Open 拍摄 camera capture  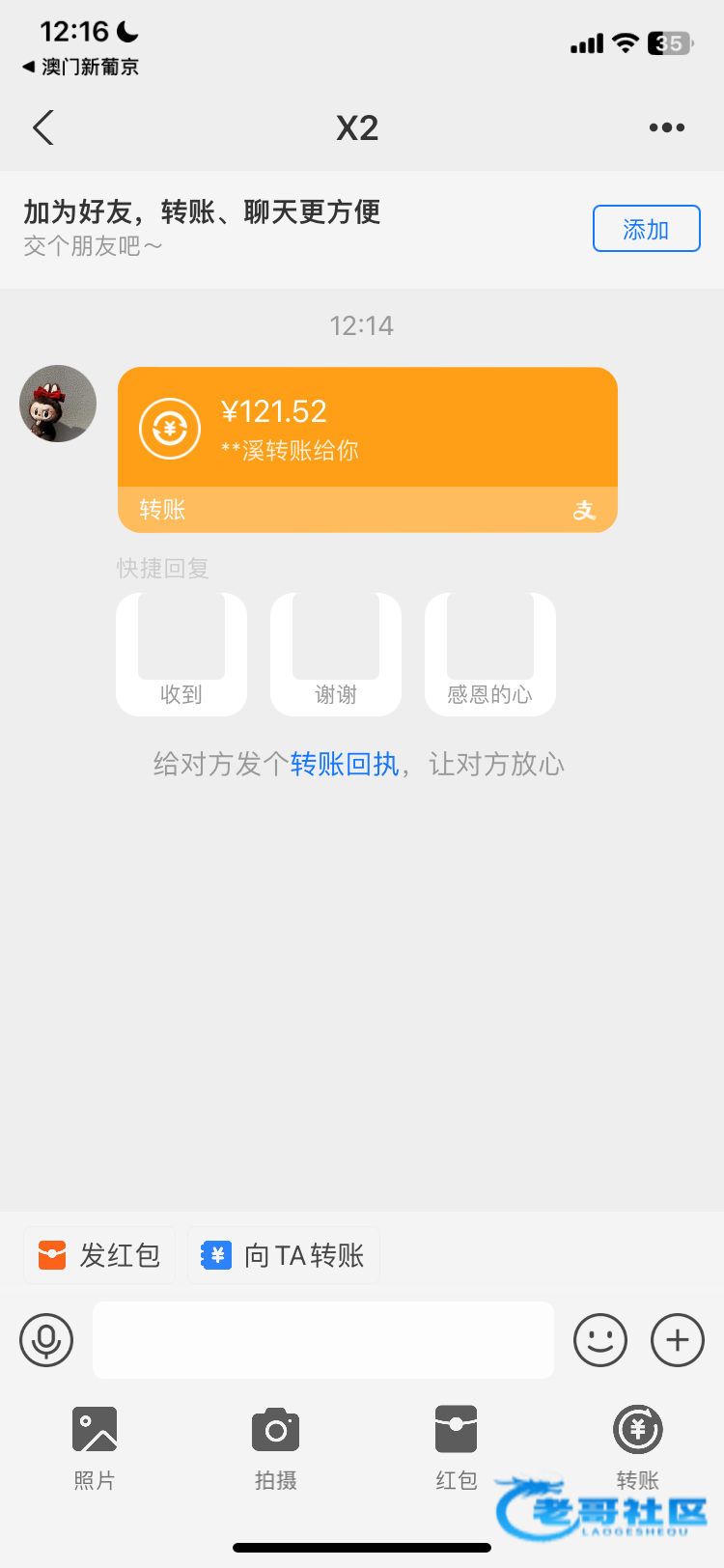[275, 1446]
